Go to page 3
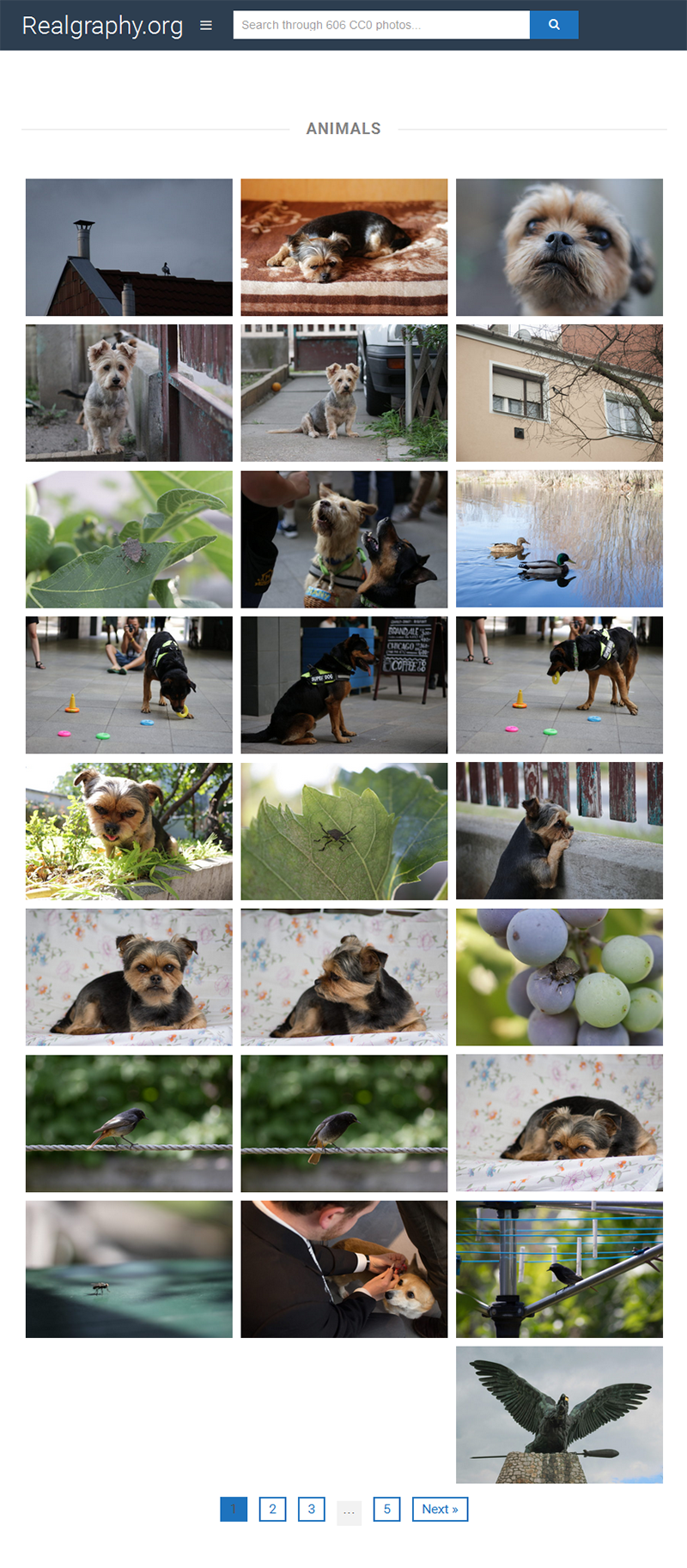Screen dimensions: 687x1568 311,1509
